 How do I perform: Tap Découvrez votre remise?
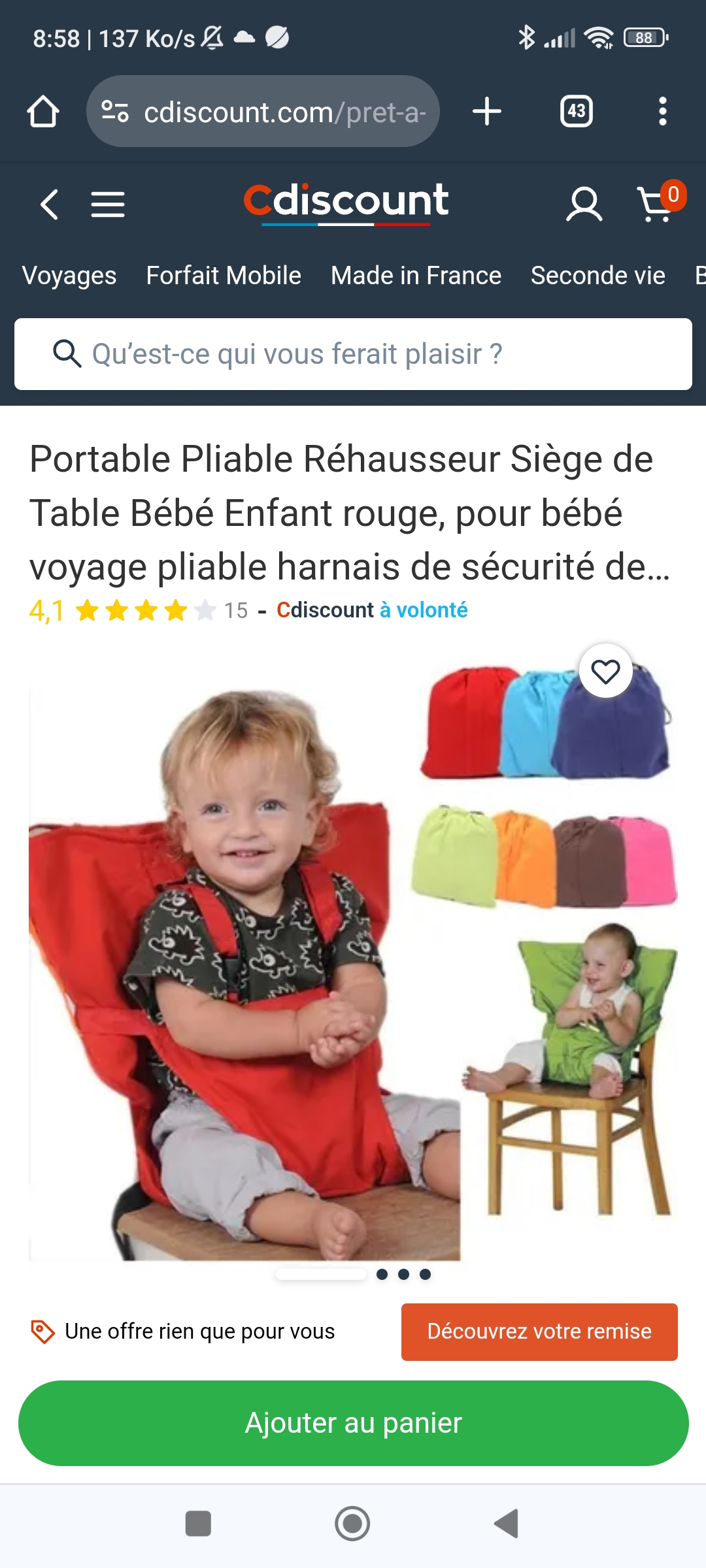pyautogui.click(x=539, y=1331)
